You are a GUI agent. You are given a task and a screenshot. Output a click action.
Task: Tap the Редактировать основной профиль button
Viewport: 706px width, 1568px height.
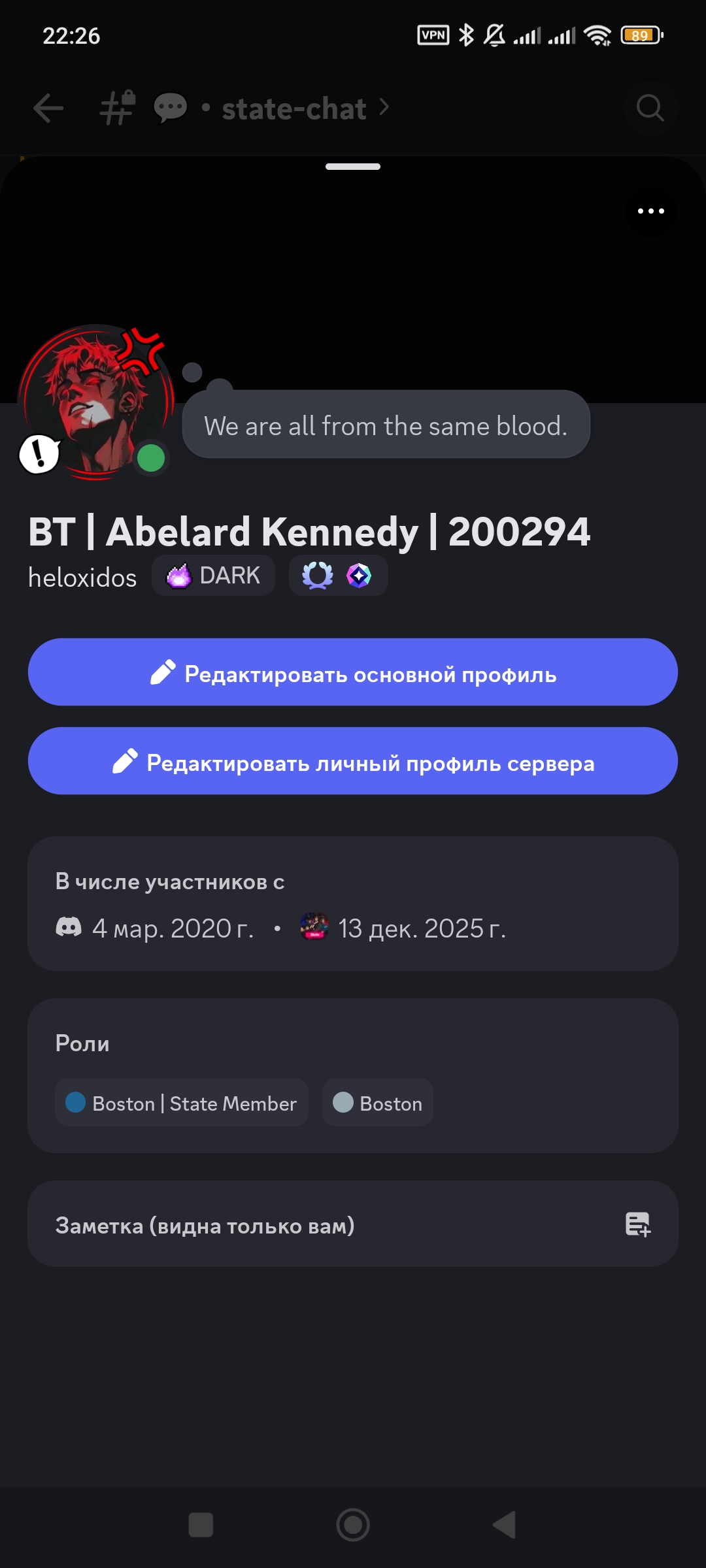click(x=353, y=672)
